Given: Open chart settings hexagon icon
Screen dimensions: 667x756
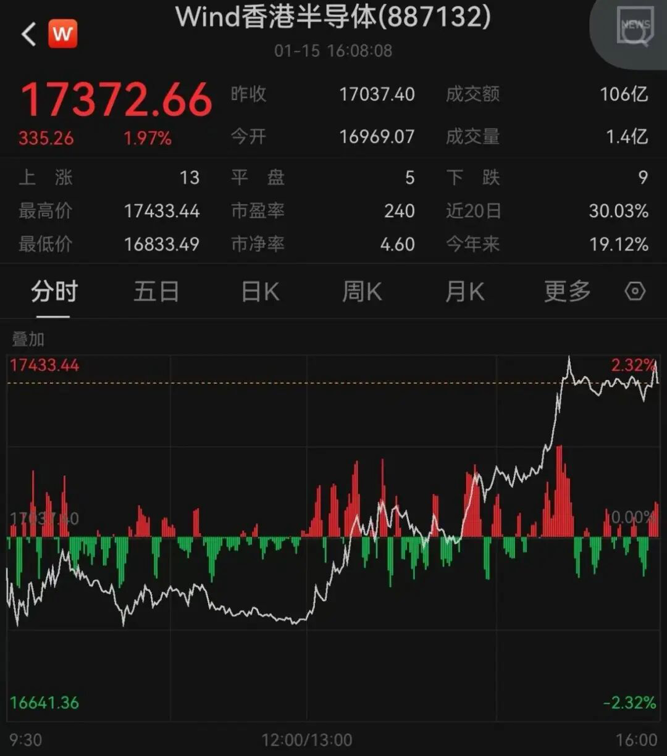Looking at the screenshot, I should pos(635,291).
